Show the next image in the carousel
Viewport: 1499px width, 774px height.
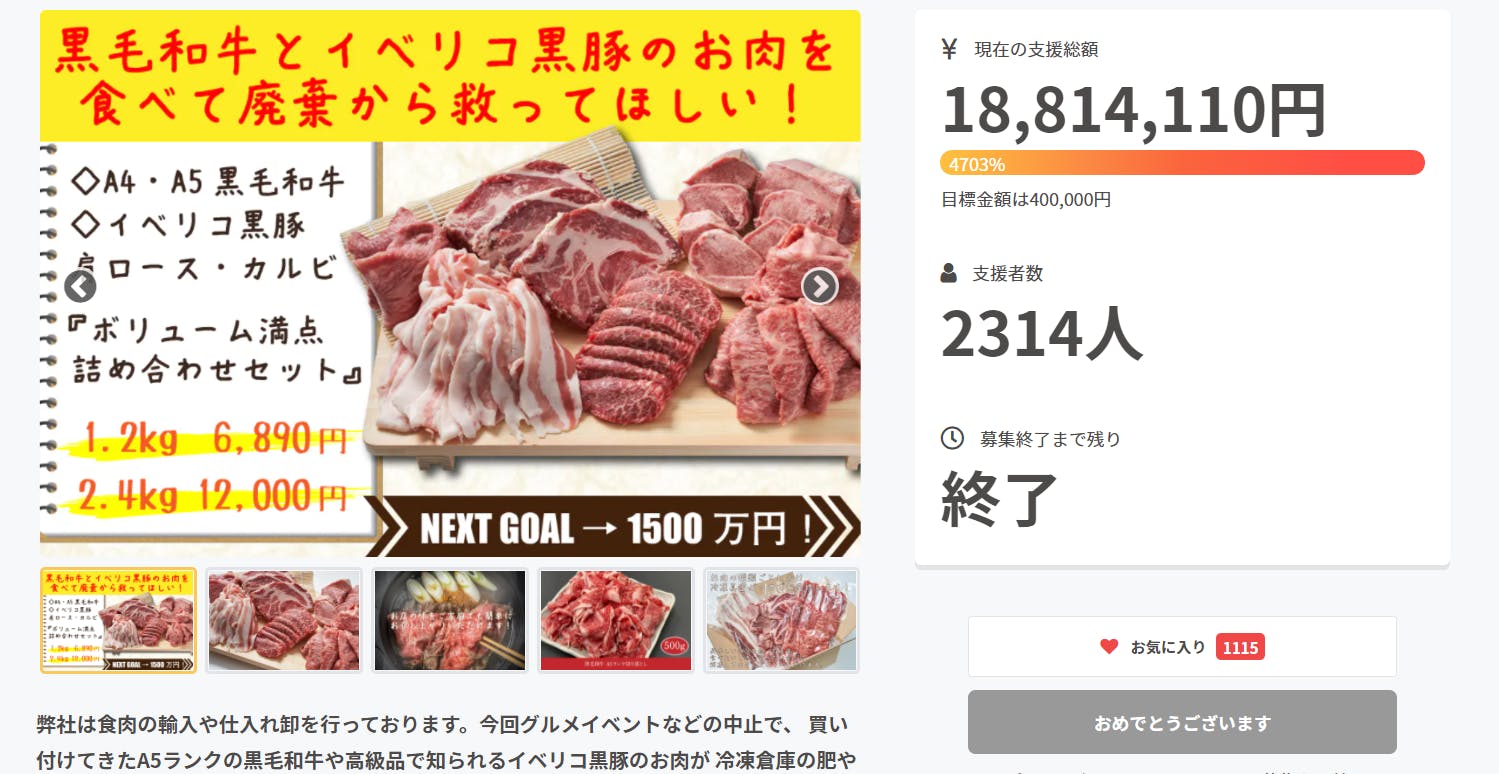click(819, 287)
